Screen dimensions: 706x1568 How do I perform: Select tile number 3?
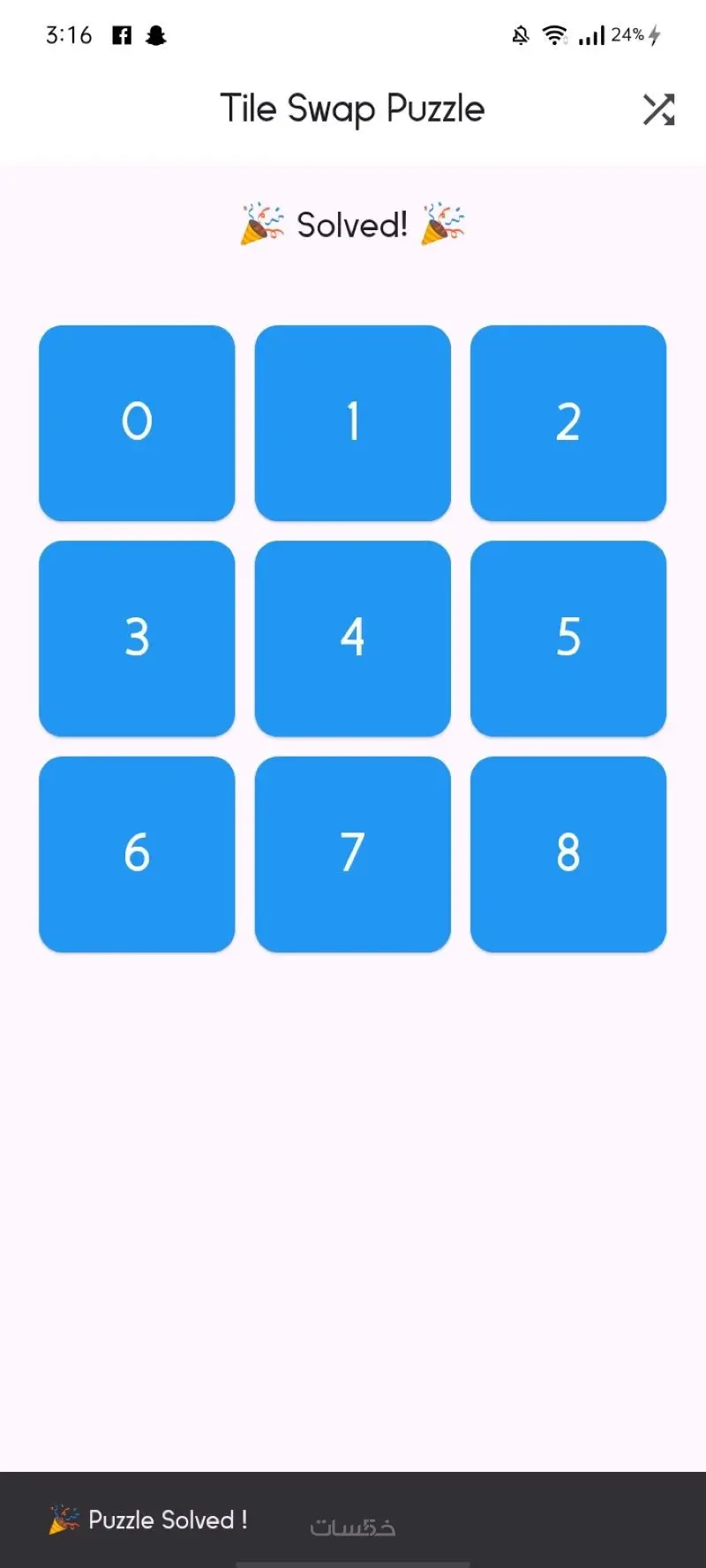tap(137, 637)
